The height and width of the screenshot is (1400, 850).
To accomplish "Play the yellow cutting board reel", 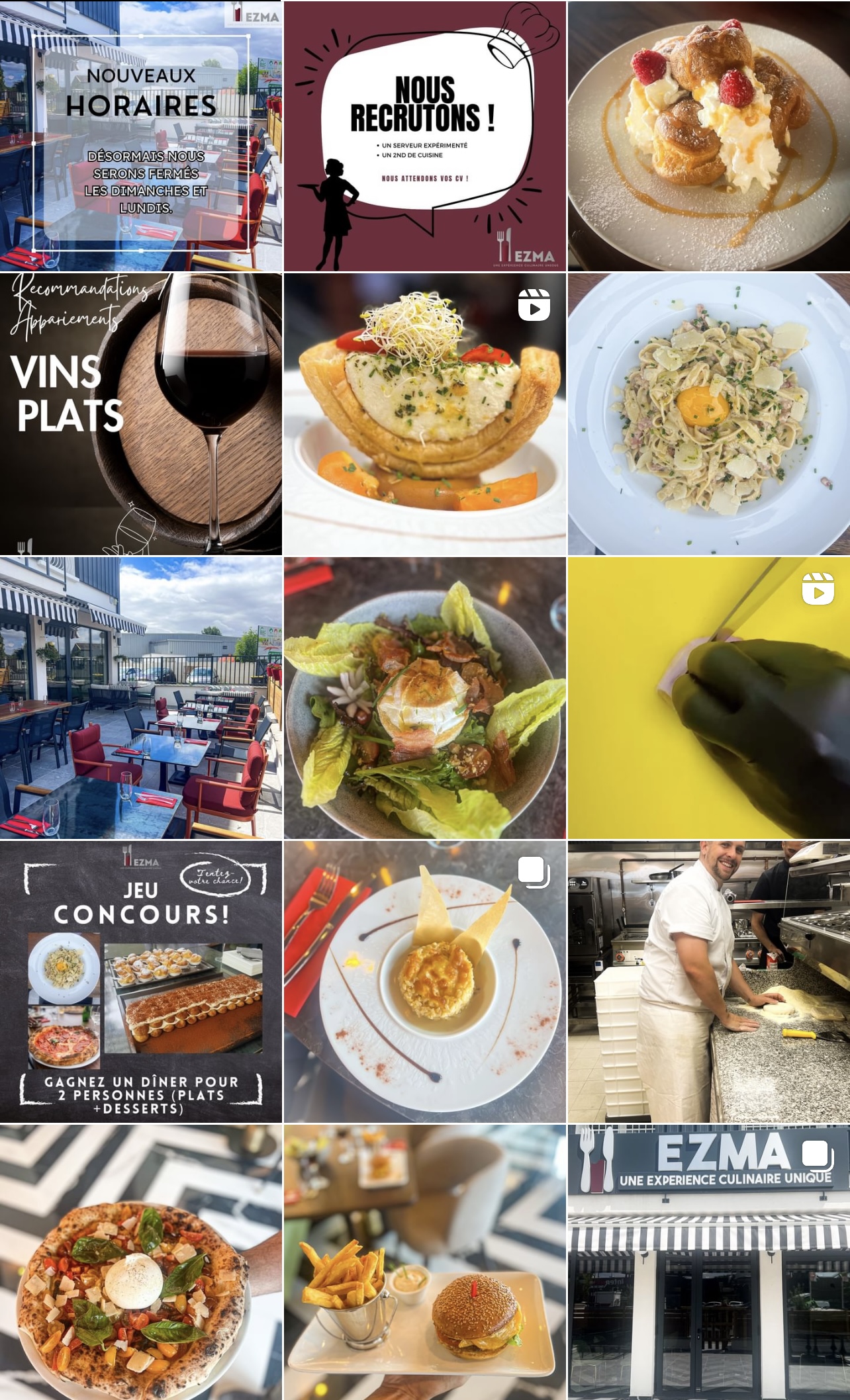I will 709,698.
